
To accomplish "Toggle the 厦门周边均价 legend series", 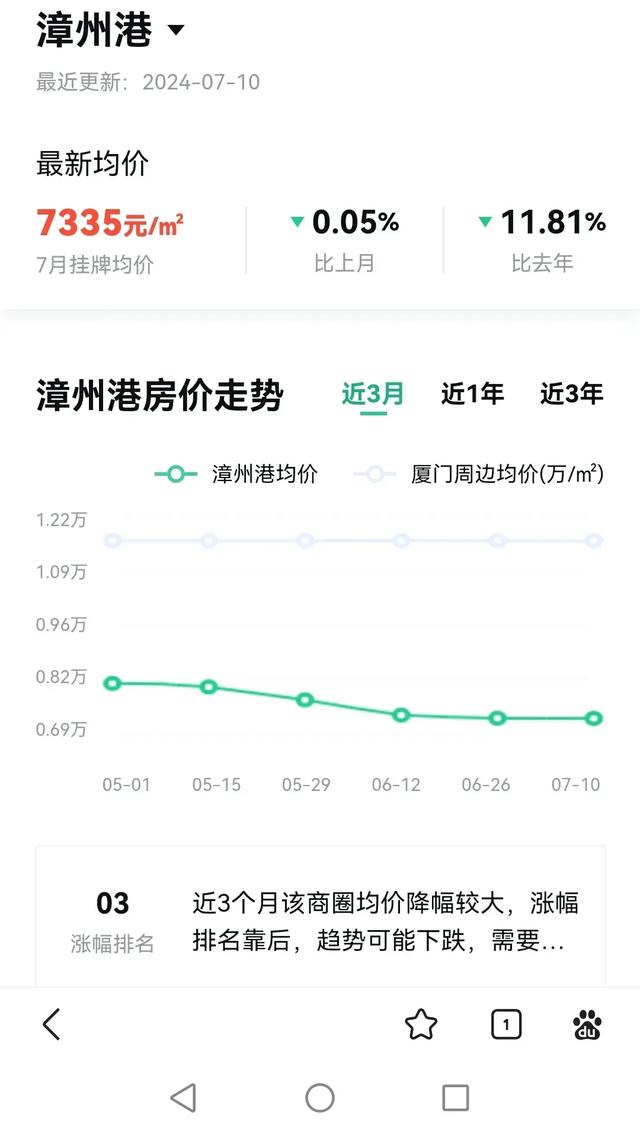I will tap(478, 474).
